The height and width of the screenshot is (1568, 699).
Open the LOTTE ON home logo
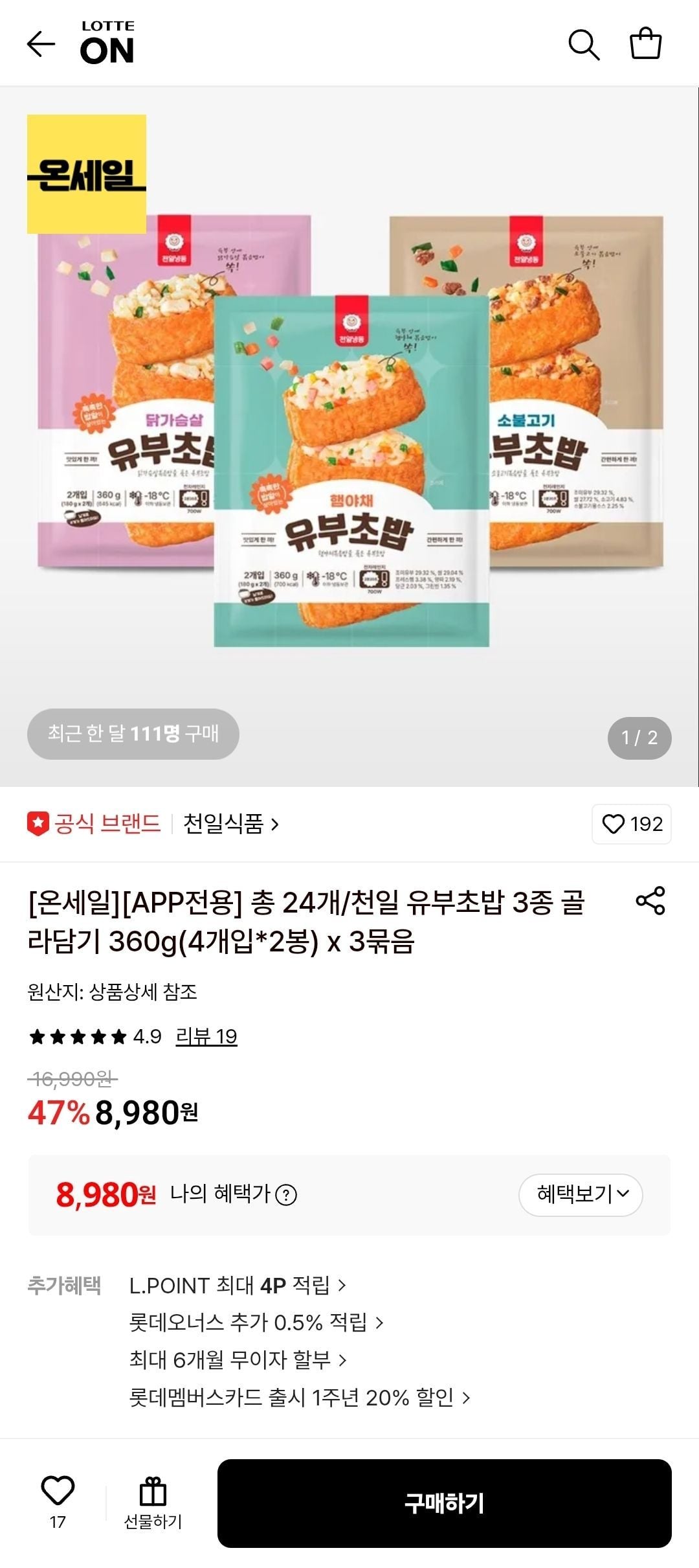107,43
